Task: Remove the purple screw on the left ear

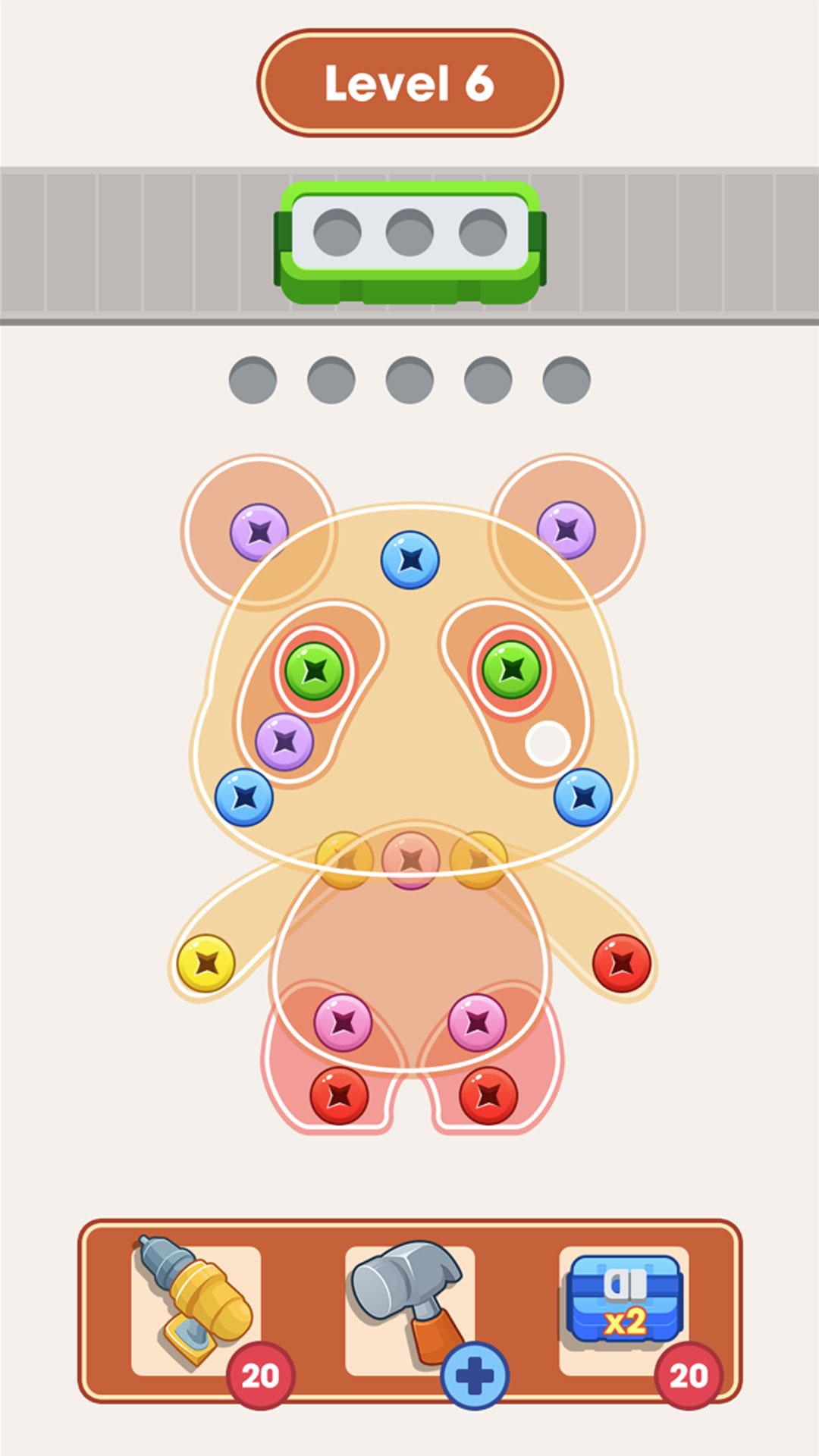Action: coord(259,531)
